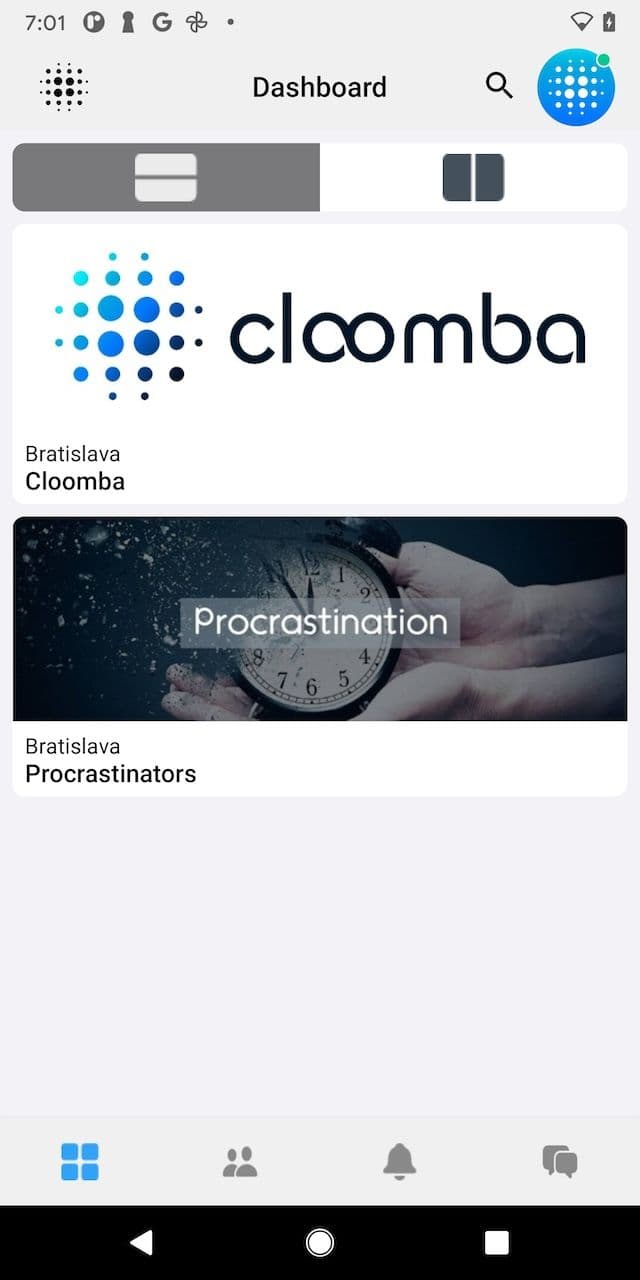Tap the system home button

320,1243
